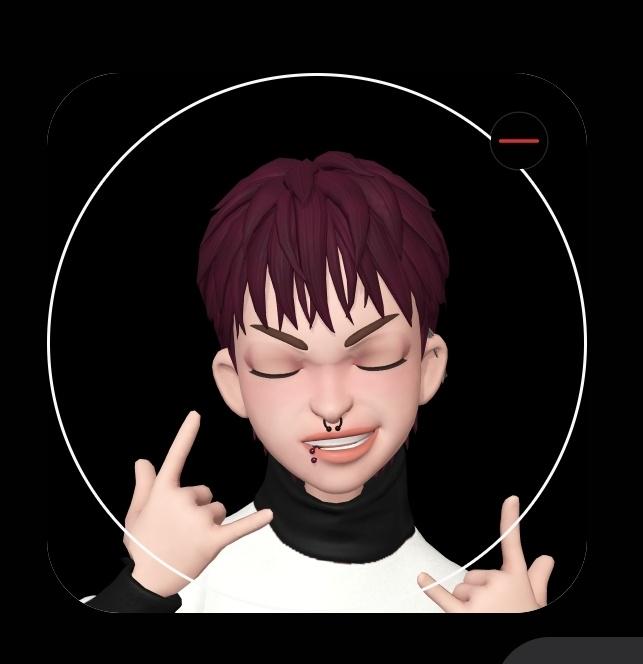Tap the red minus remove button

click(x=519, y=141)
